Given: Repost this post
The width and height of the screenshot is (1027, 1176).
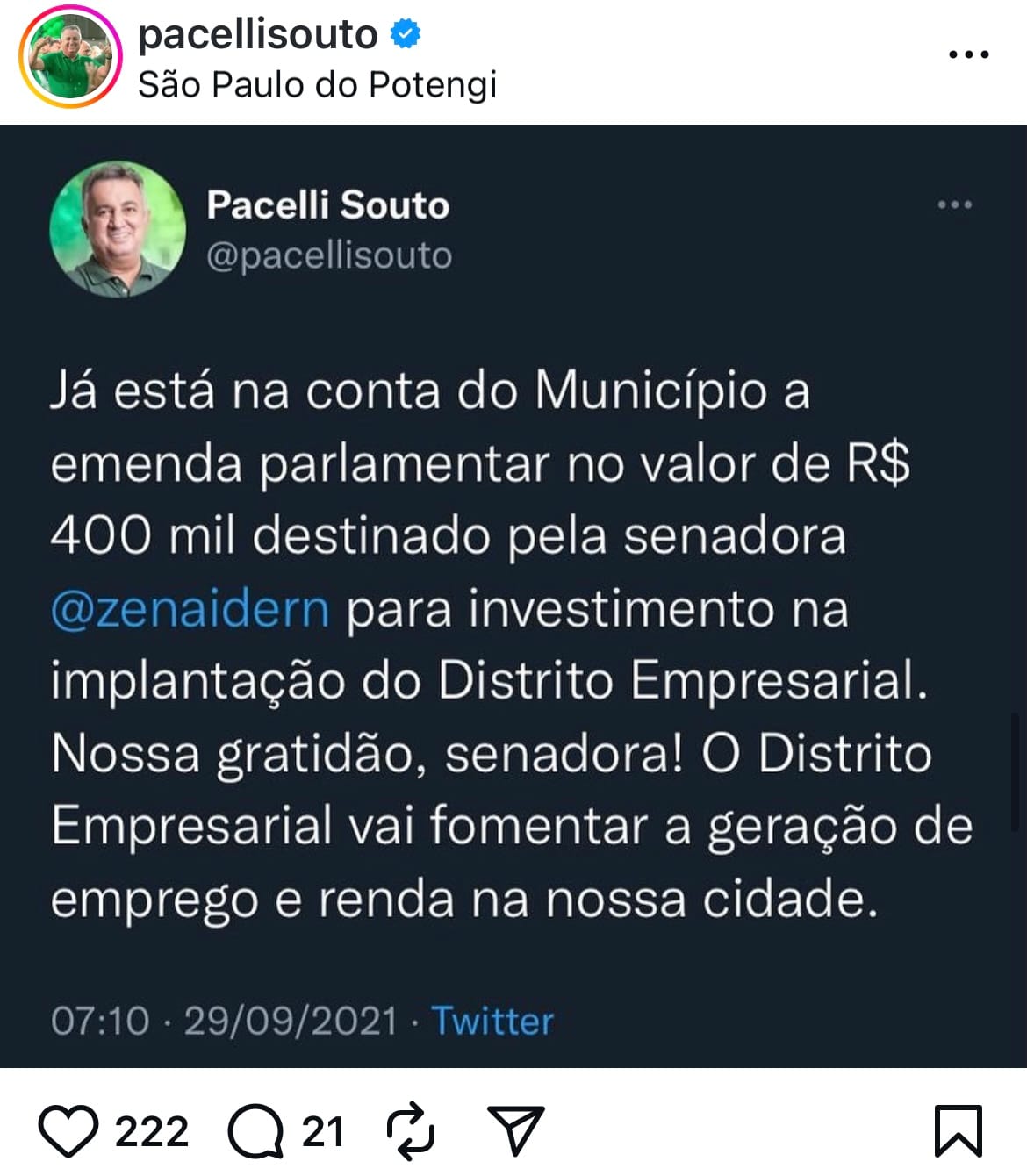Looking at the screenshot, I should click(x=411, y=1130).
